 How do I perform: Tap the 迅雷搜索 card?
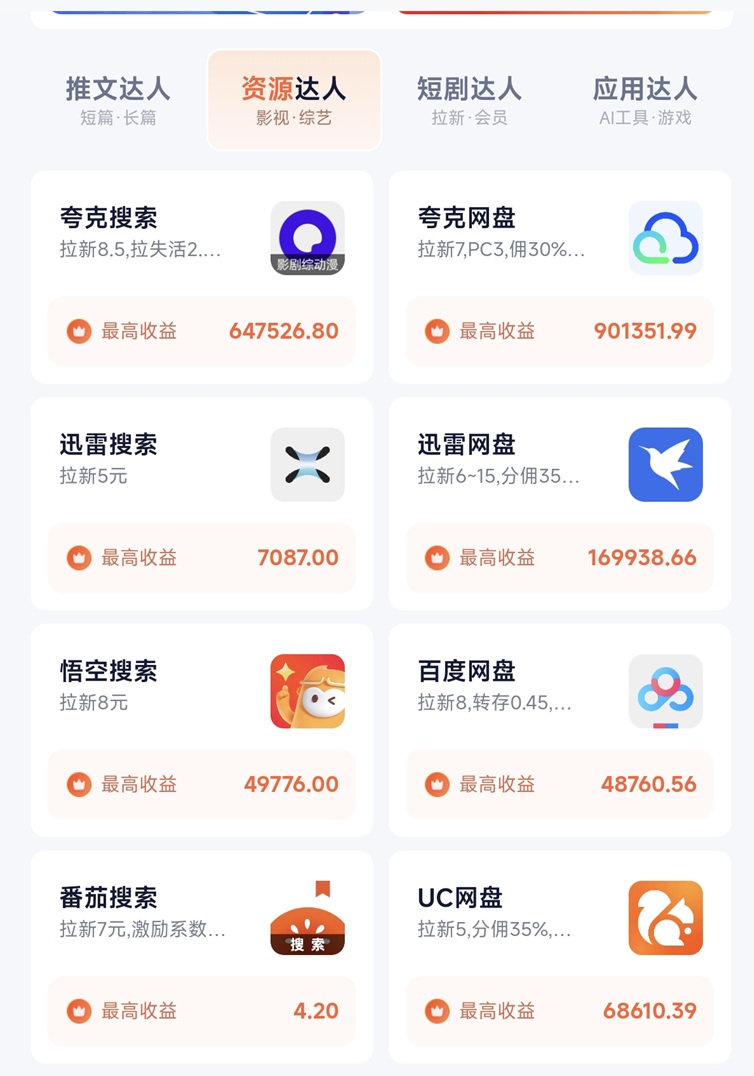click(202, 503)
